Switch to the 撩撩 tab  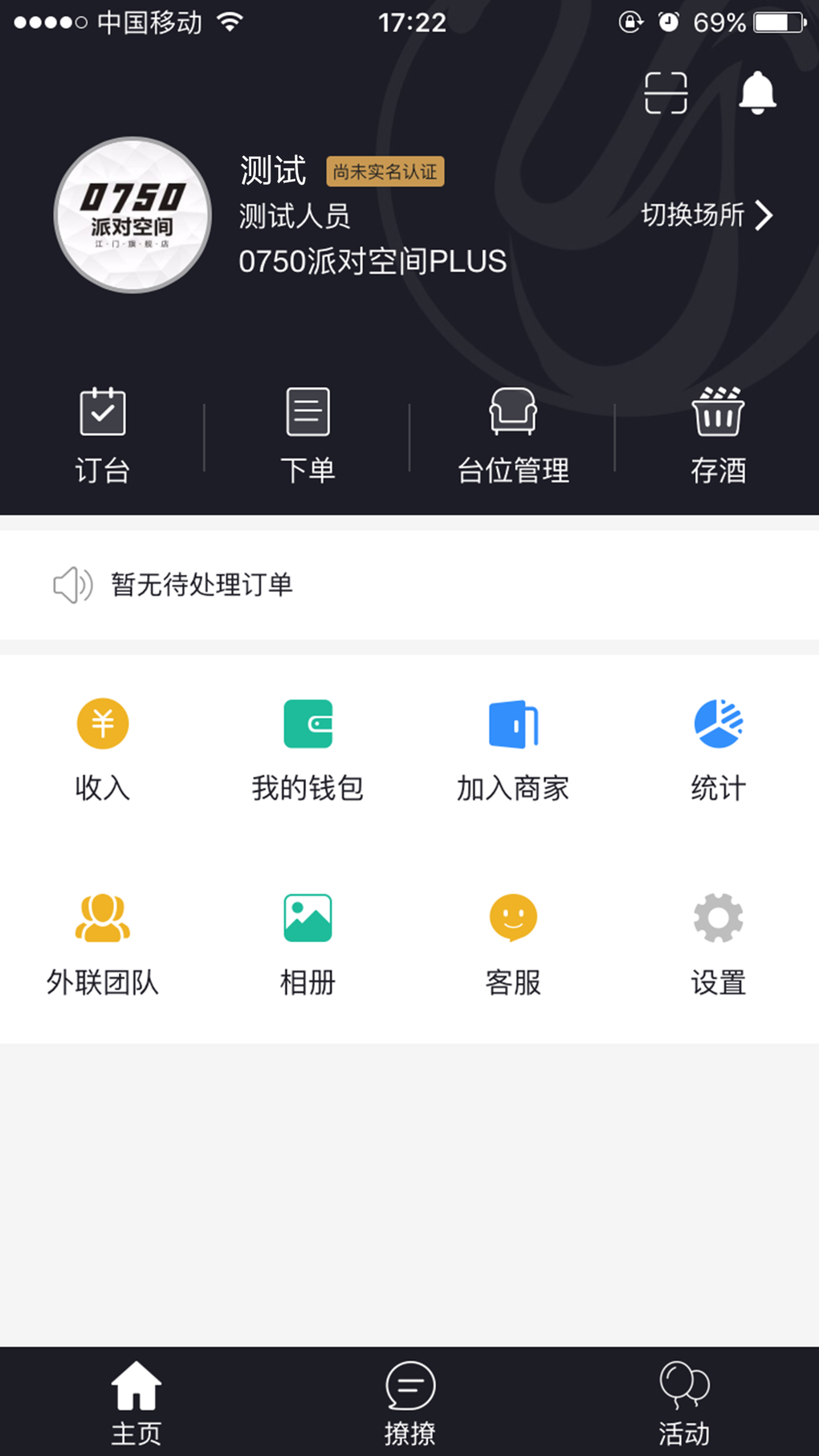409,1402
